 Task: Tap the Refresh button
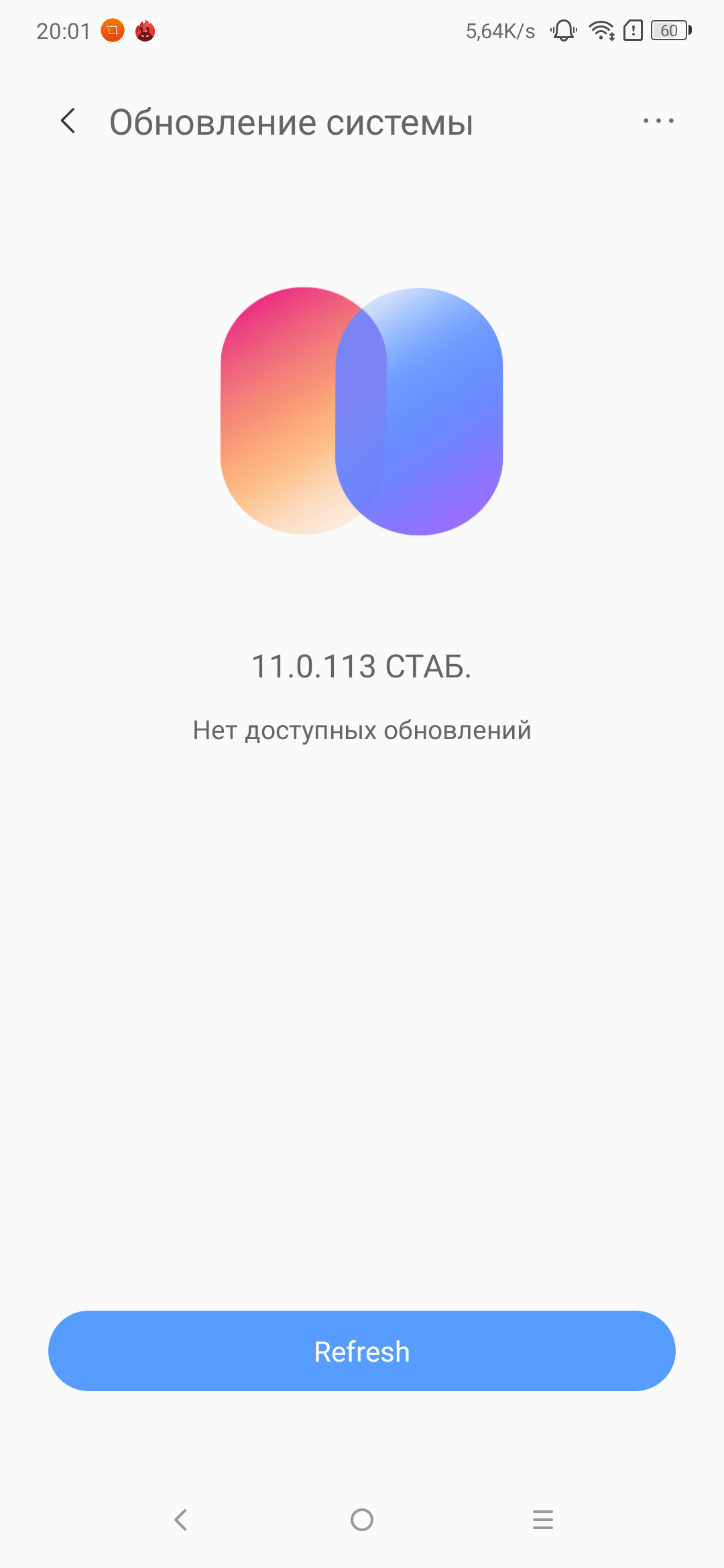click(x=362, y=1351)
